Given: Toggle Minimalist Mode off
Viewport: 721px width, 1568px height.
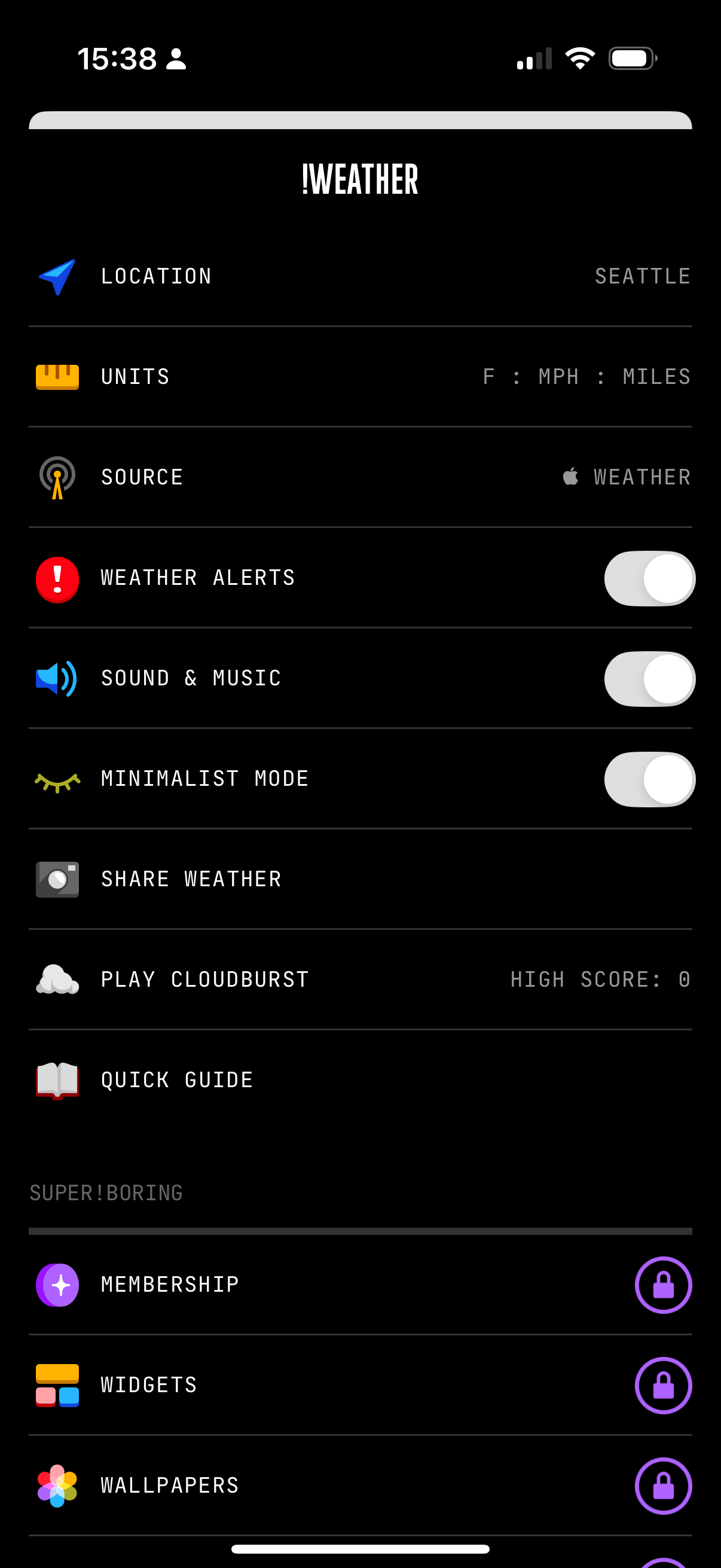Looking at the screenshot, I should pos(648,779).
